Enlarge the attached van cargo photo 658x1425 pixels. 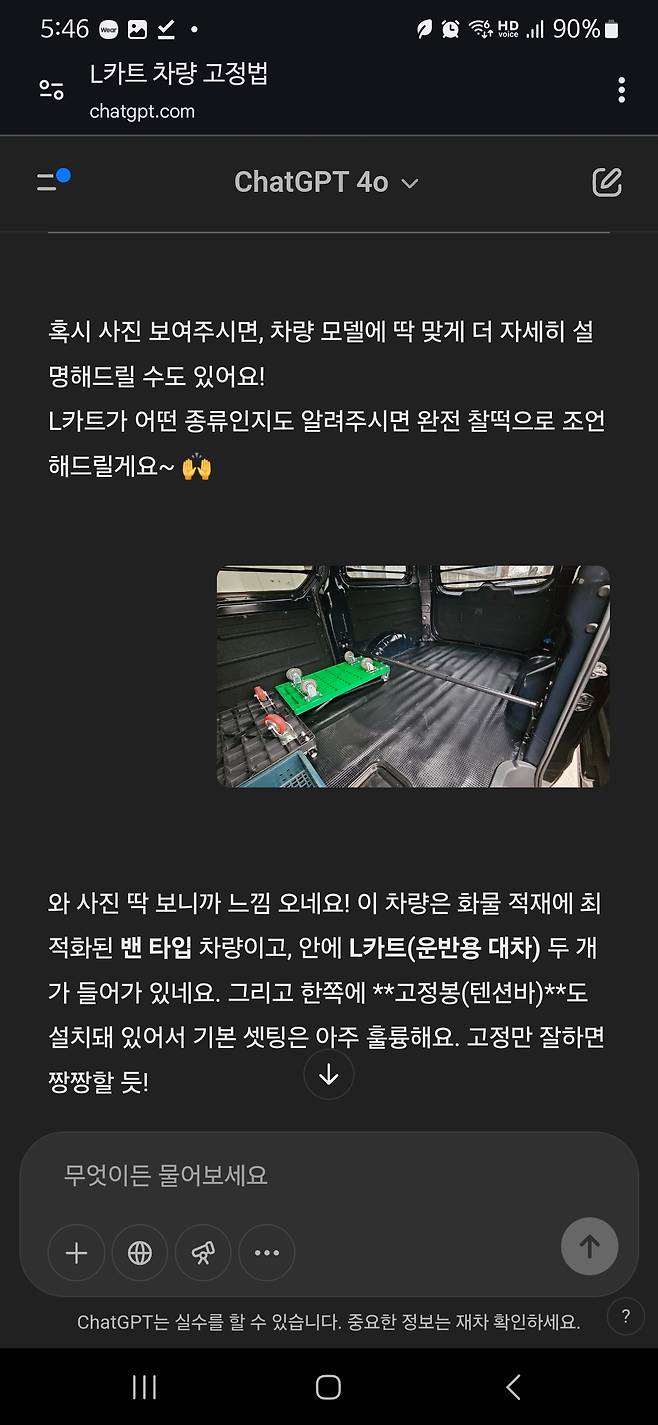tap(413, 676)
